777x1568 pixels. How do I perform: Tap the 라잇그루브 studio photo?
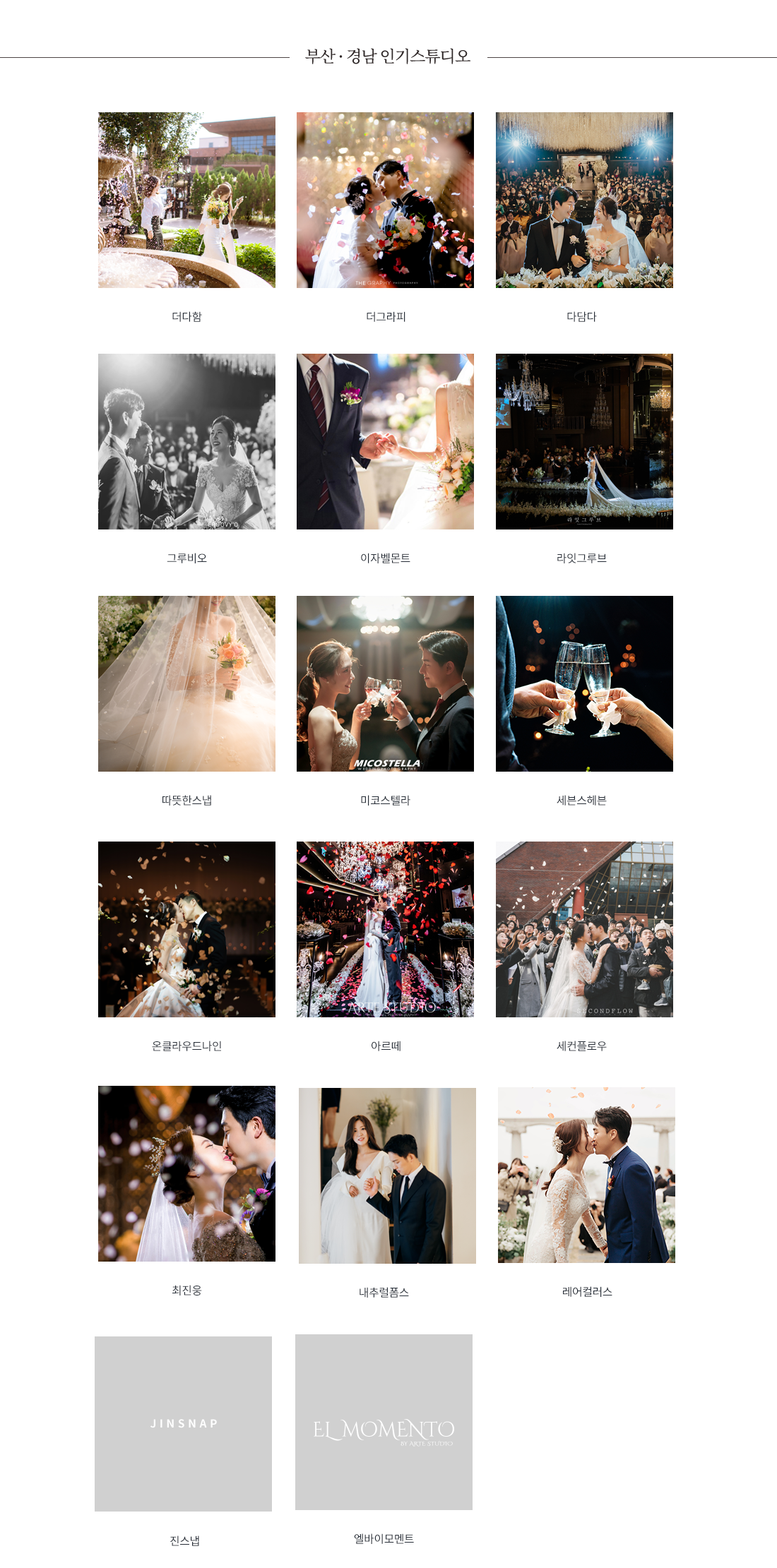click(584, 441)
